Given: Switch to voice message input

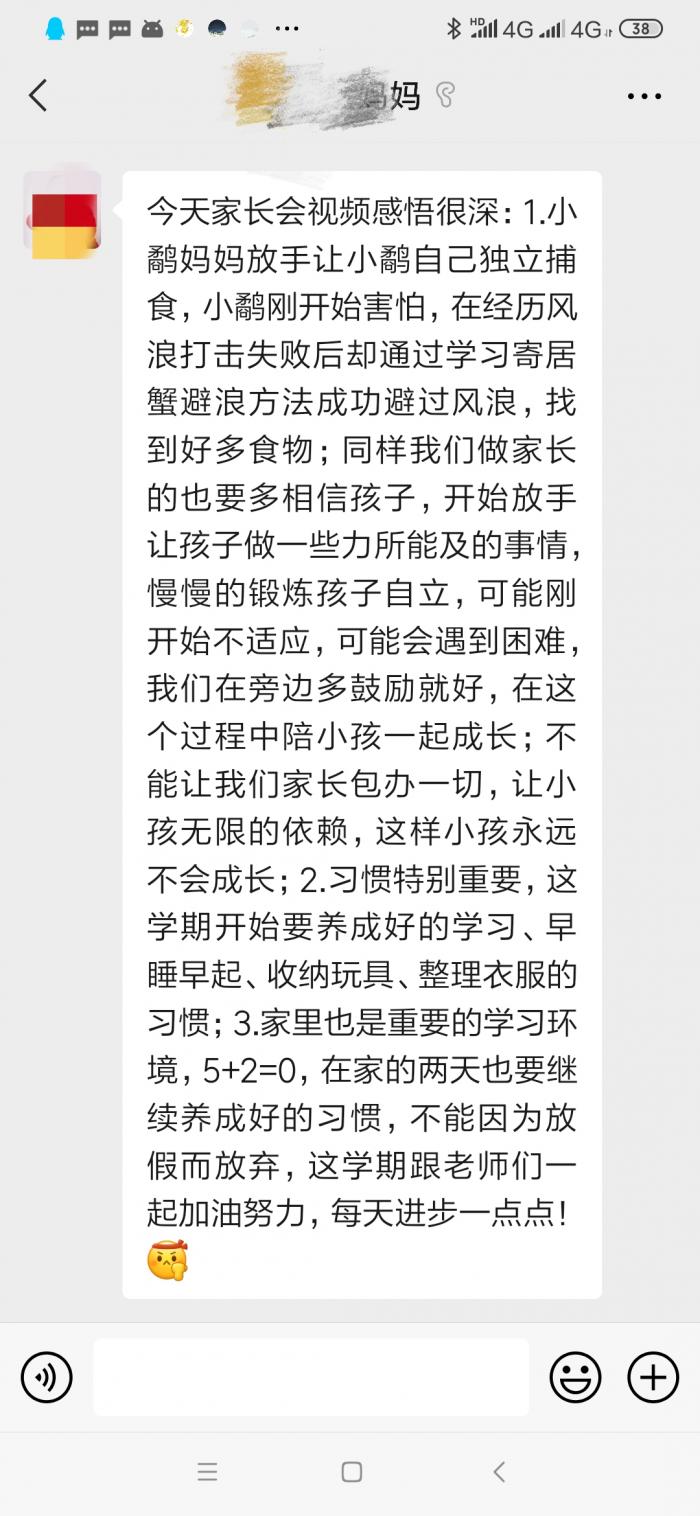Looking at the screenshot, I should coord(46,1377).
